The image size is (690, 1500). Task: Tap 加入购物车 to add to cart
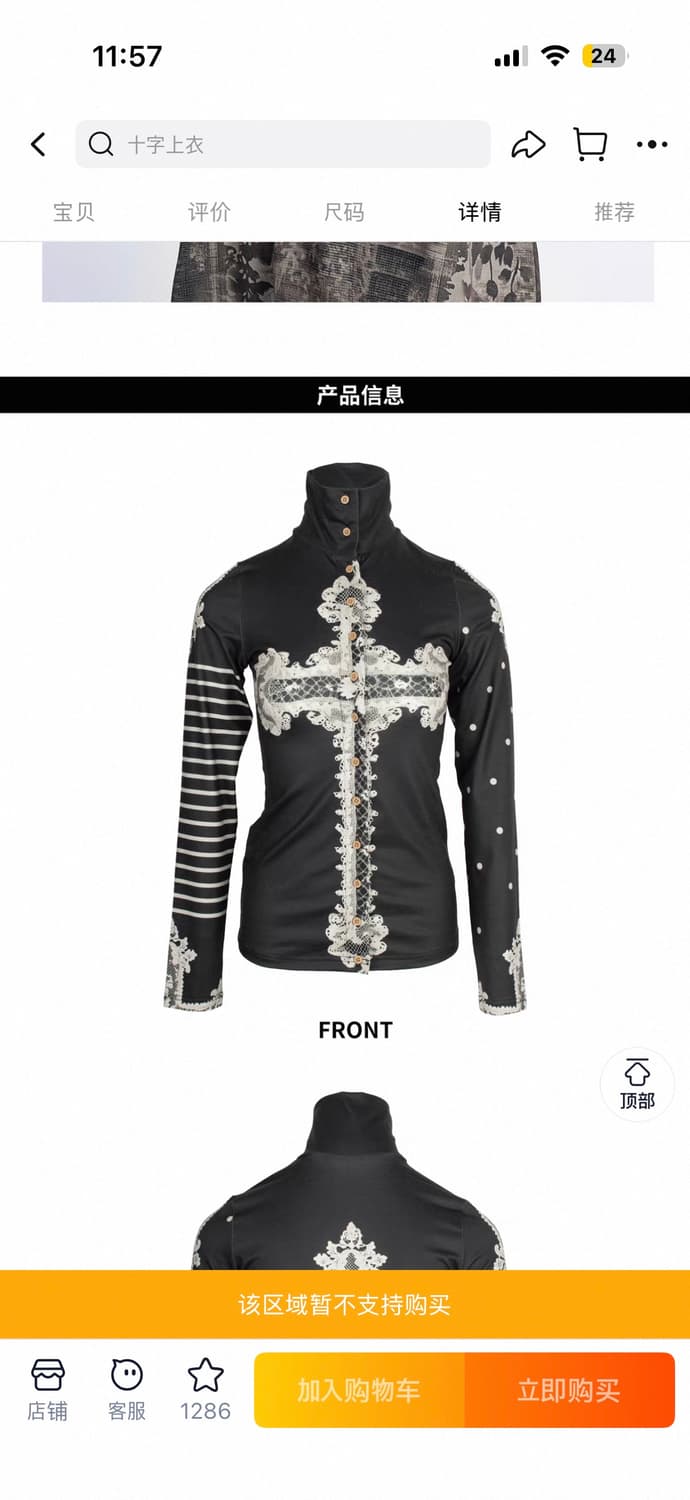point(359,1390)
